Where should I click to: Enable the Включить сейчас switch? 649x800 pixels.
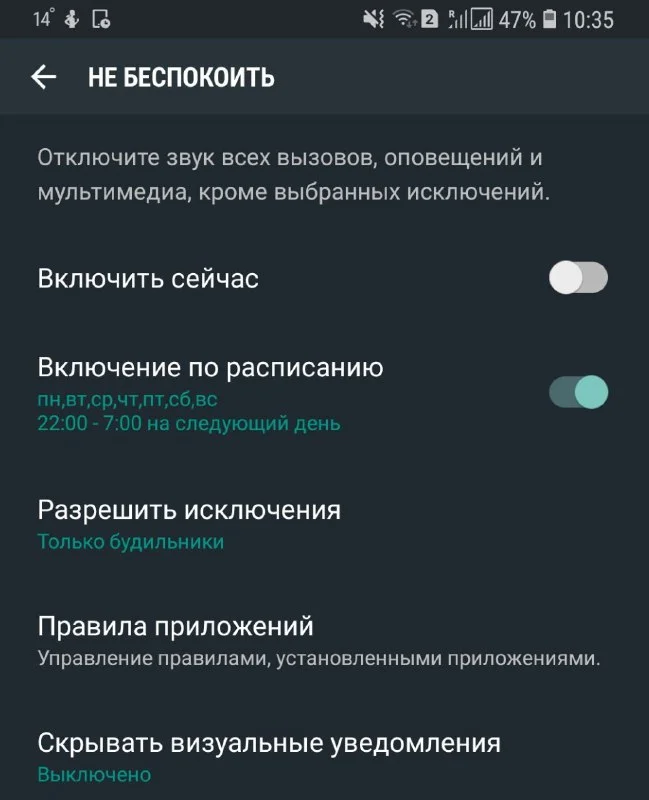click(578, 278)
